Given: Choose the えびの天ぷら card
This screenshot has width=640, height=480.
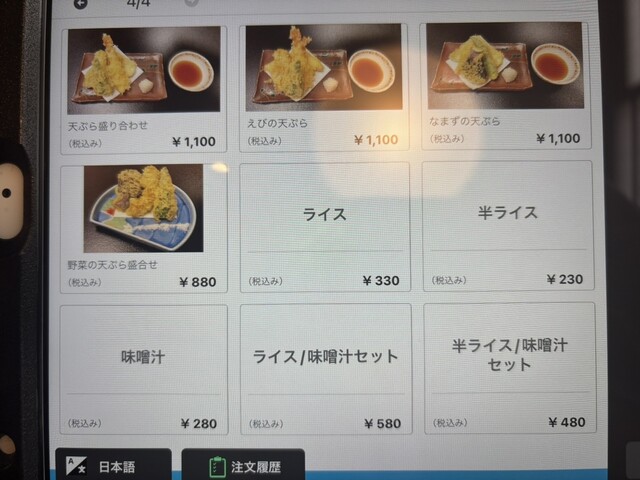Looking at the screenshot, I should click(325, 87).
